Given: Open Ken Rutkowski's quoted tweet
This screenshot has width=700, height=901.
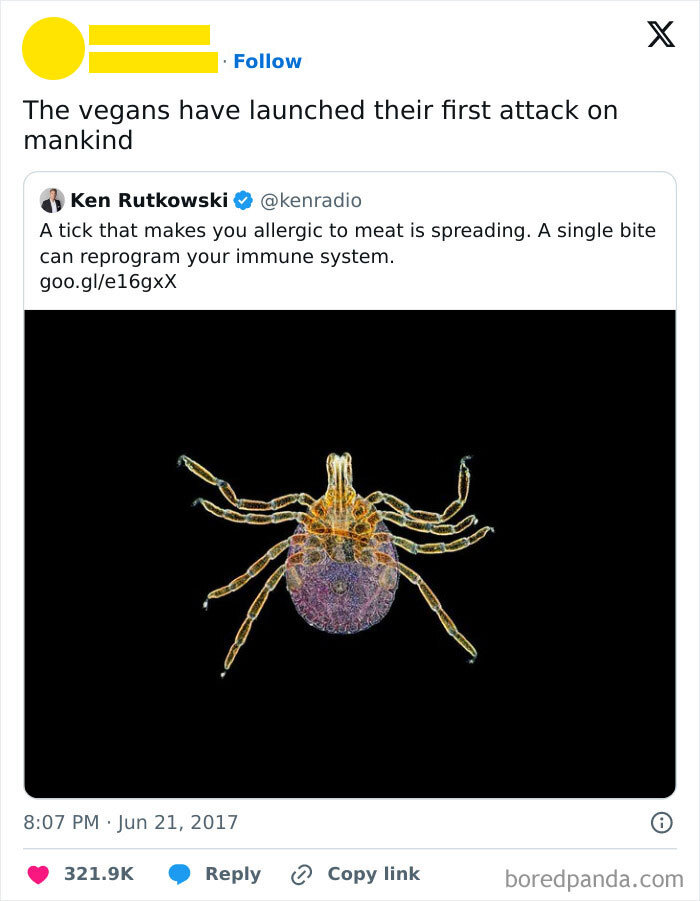Looking at the screenshot, I should [349, 241].
